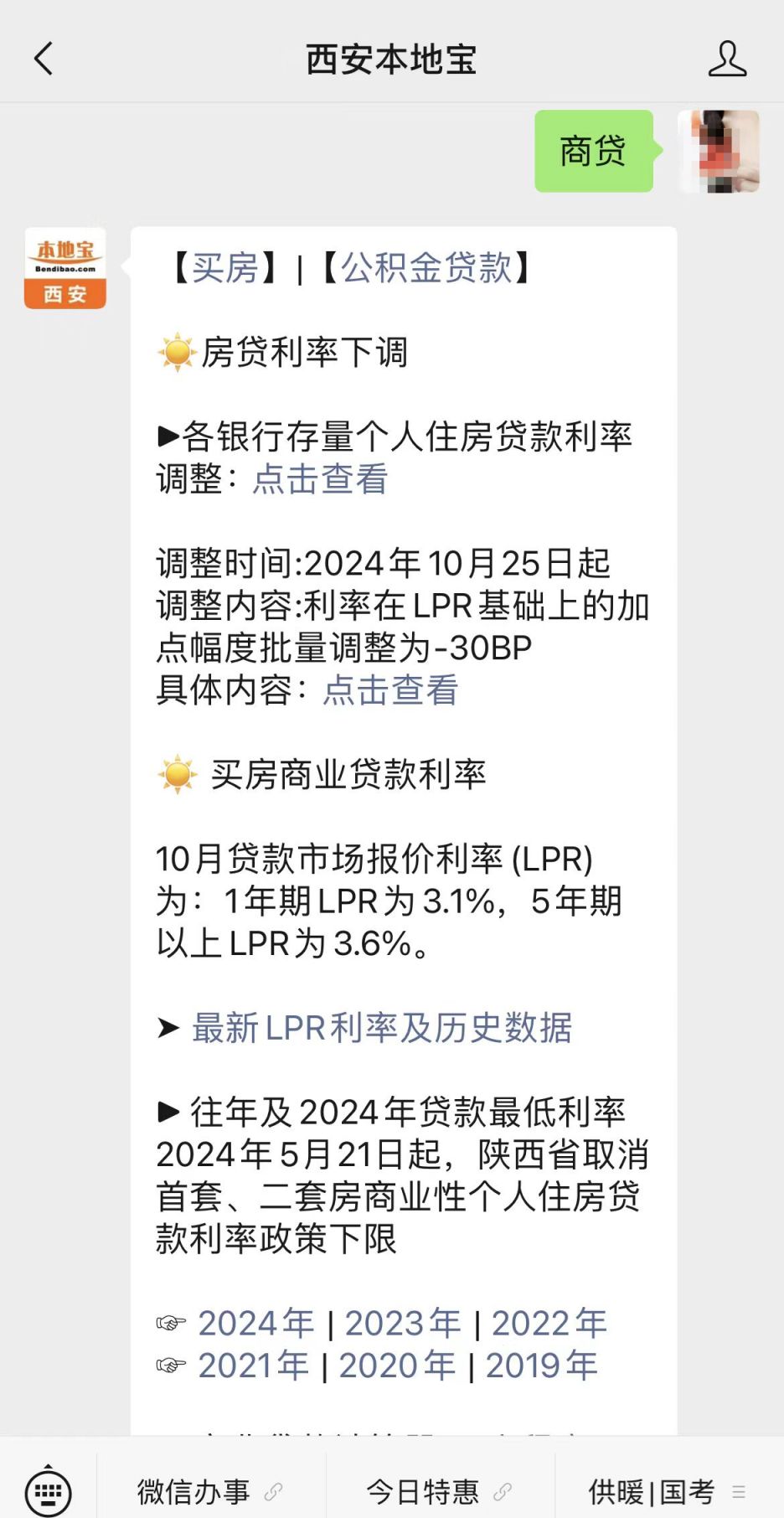Open the 今日特惠 menu
784x1518 pixels.
click(424, 1490)
